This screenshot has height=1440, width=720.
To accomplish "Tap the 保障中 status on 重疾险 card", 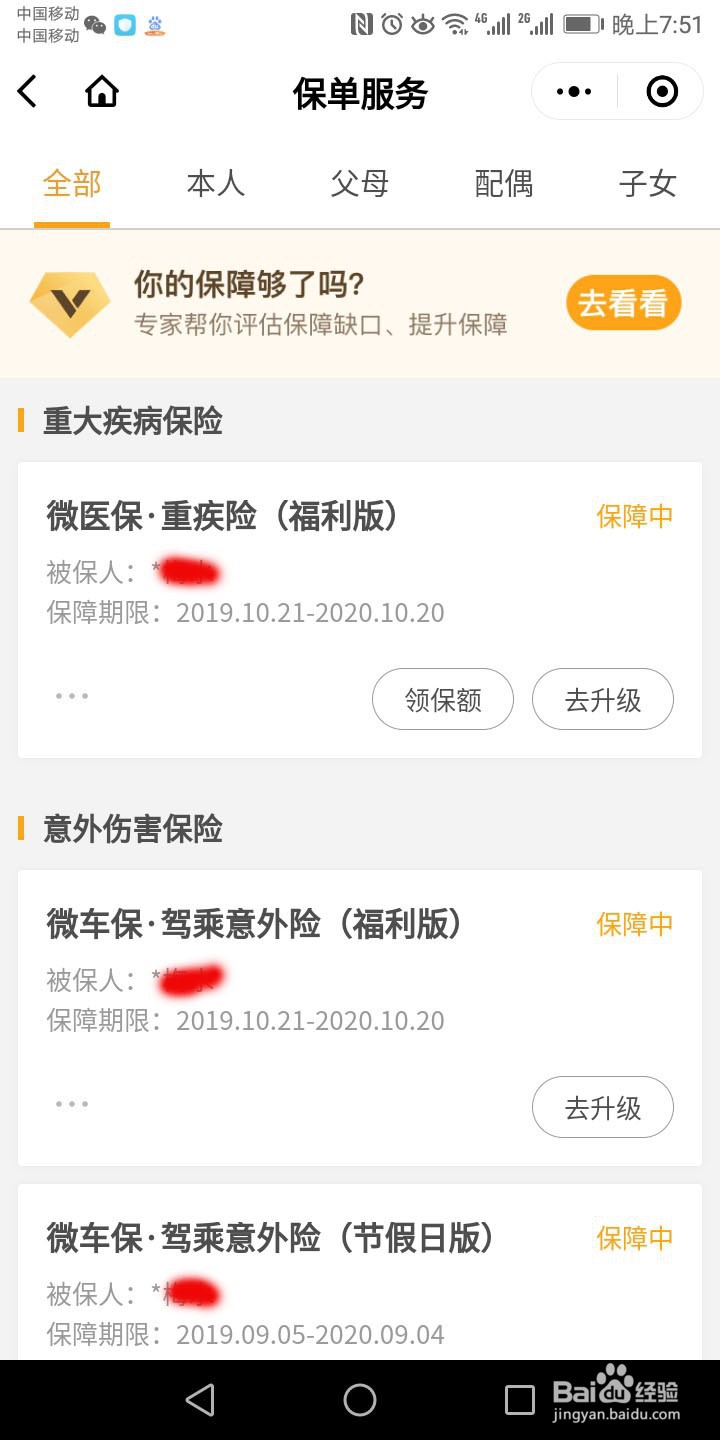I will [x=635, y=516].
